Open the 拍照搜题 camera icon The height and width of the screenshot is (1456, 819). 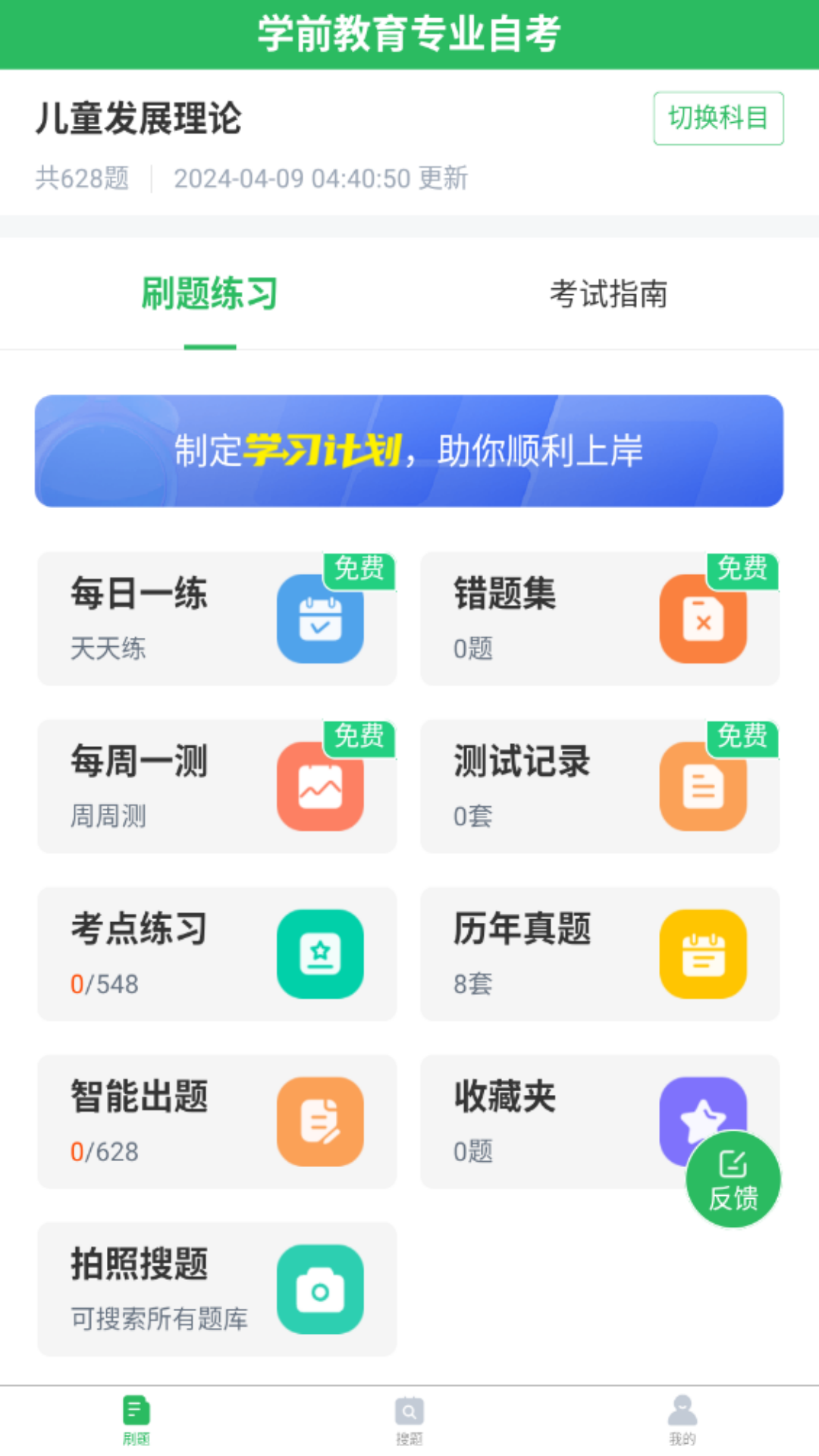320,1288
